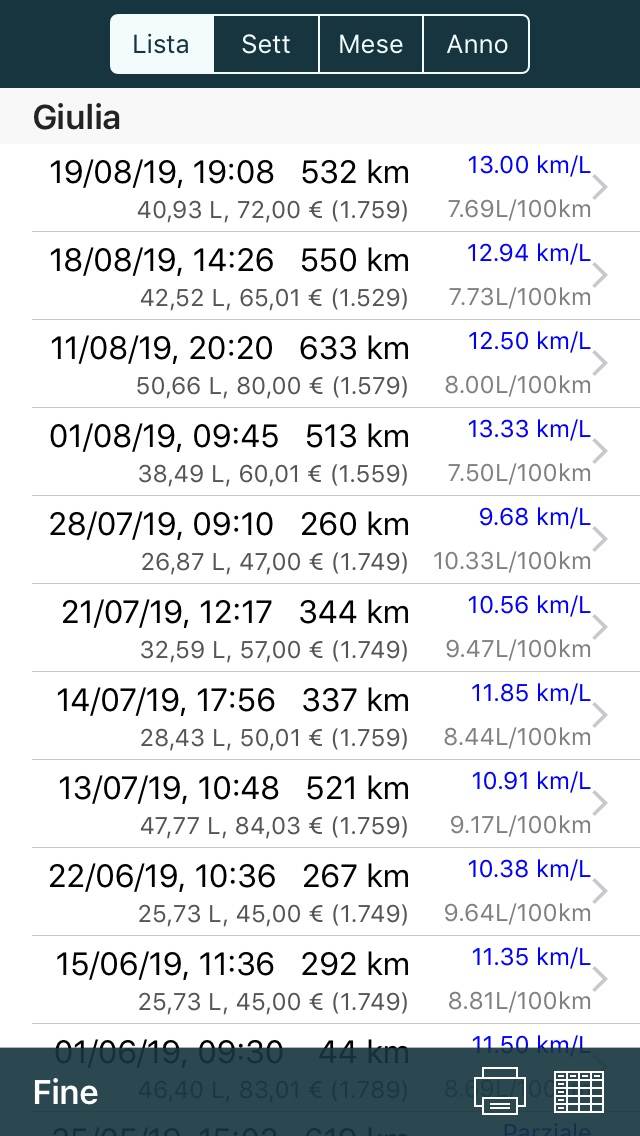Open the 15/06/19, 11:36 fill-up details
This screenshot has height=1136, width=640.
coord(320,980)
